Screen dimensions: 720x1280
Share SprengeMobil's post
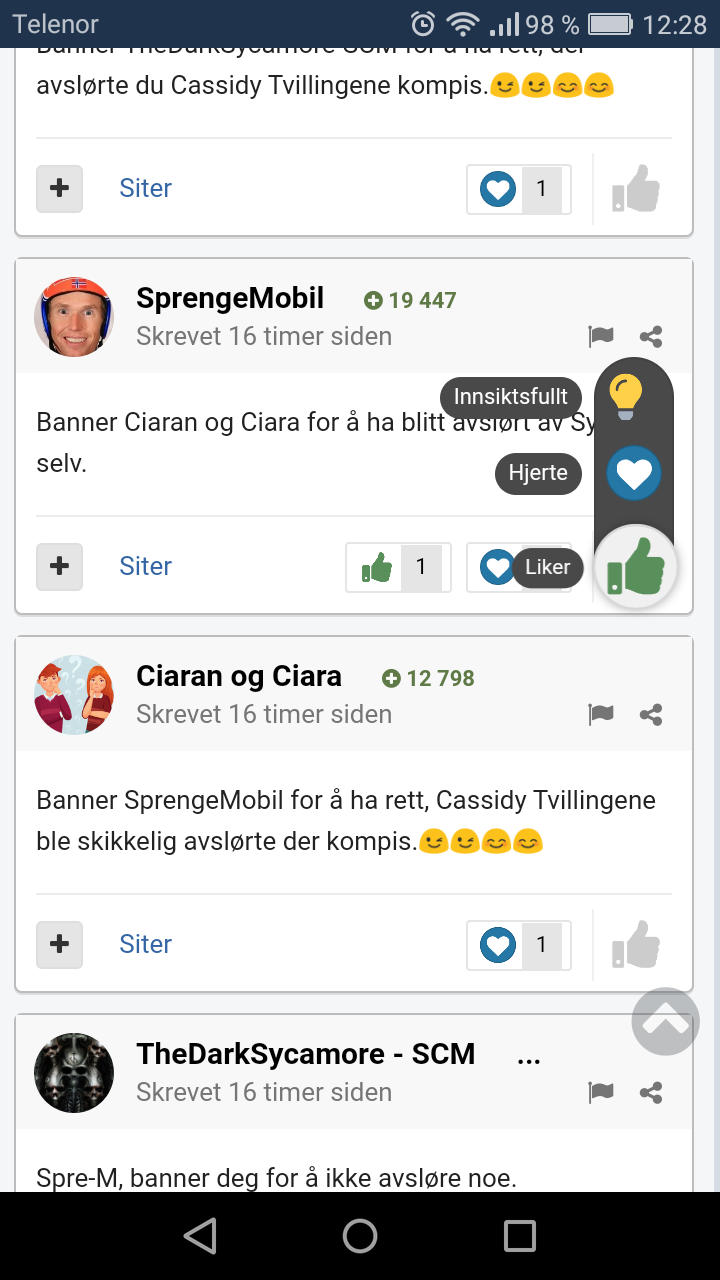point(651,337)
